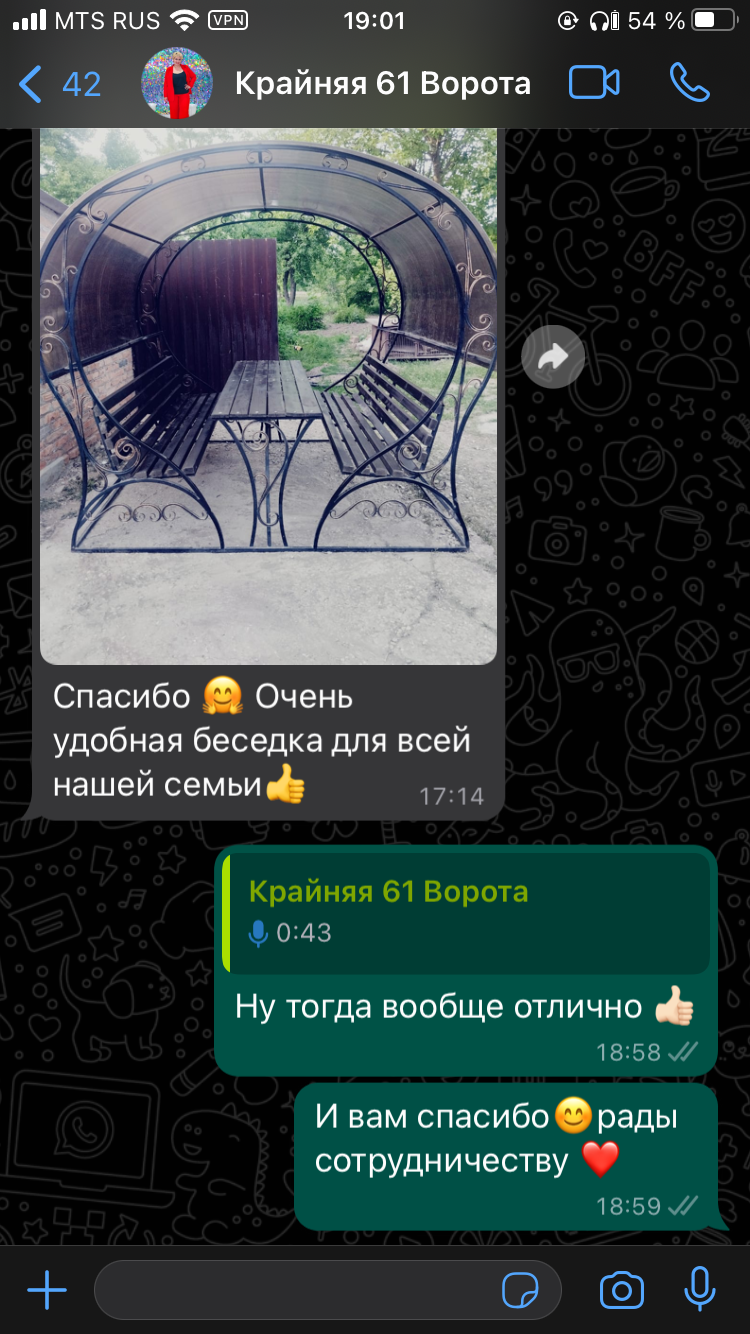Open the sticker picker in input field
Image resolution: width=750 pixels, height=1334 pixels.
click(x=520, y=1291)
